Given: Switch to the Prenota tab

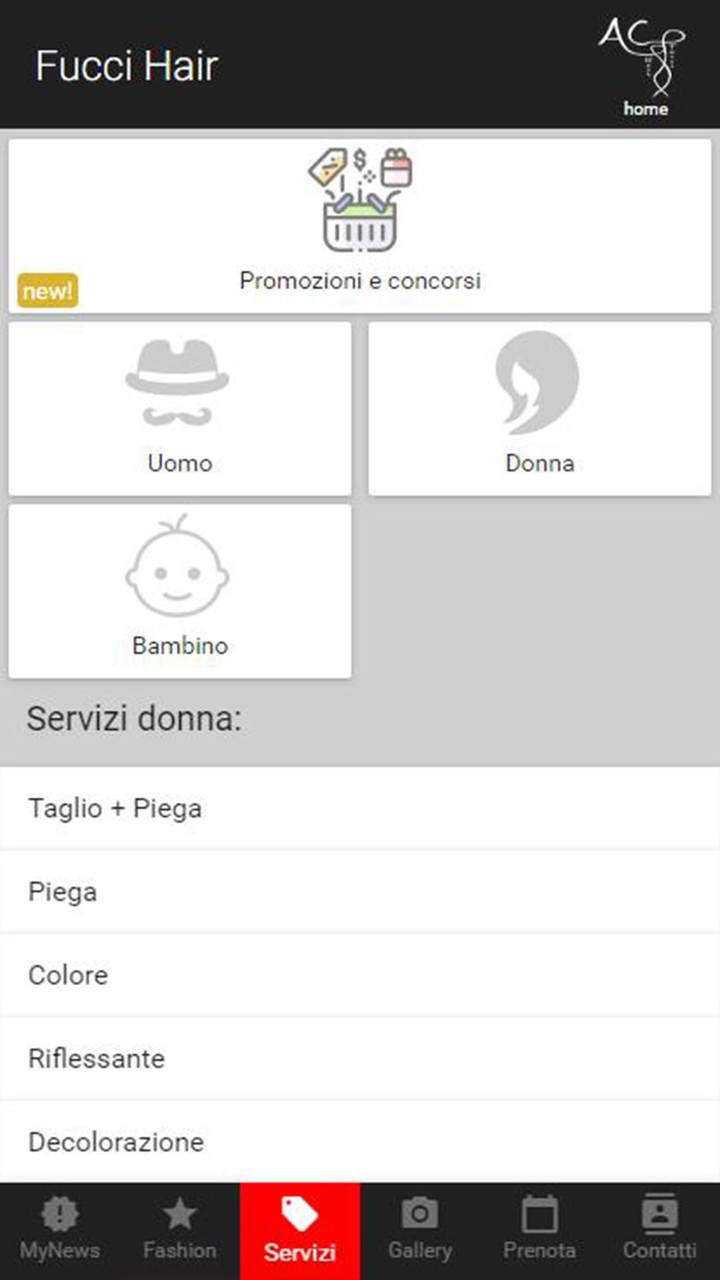Looking at the screenshot, I should (539, 1227).
